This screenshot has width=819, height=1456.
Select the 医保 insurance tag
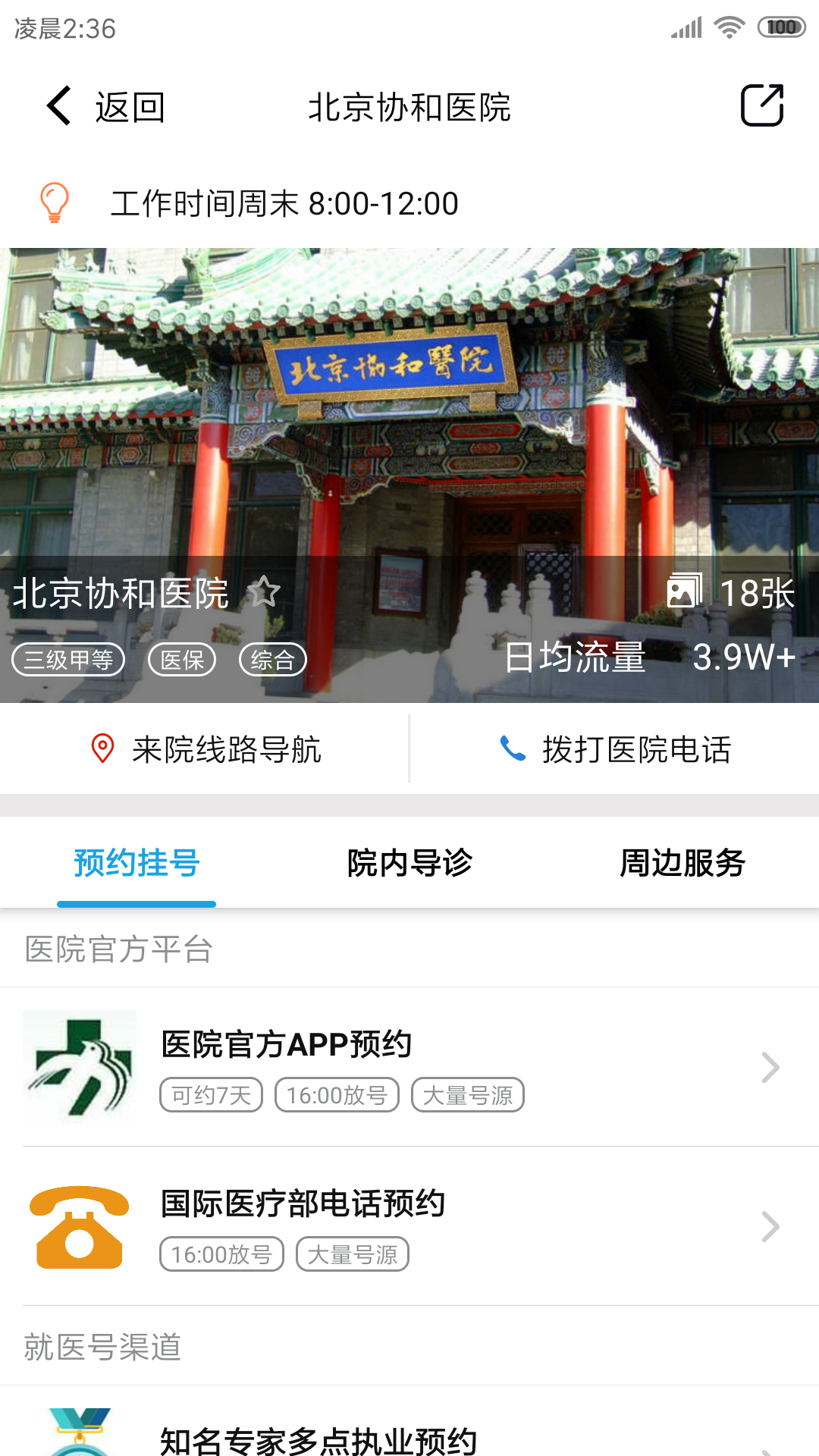[x=183, y=660]
